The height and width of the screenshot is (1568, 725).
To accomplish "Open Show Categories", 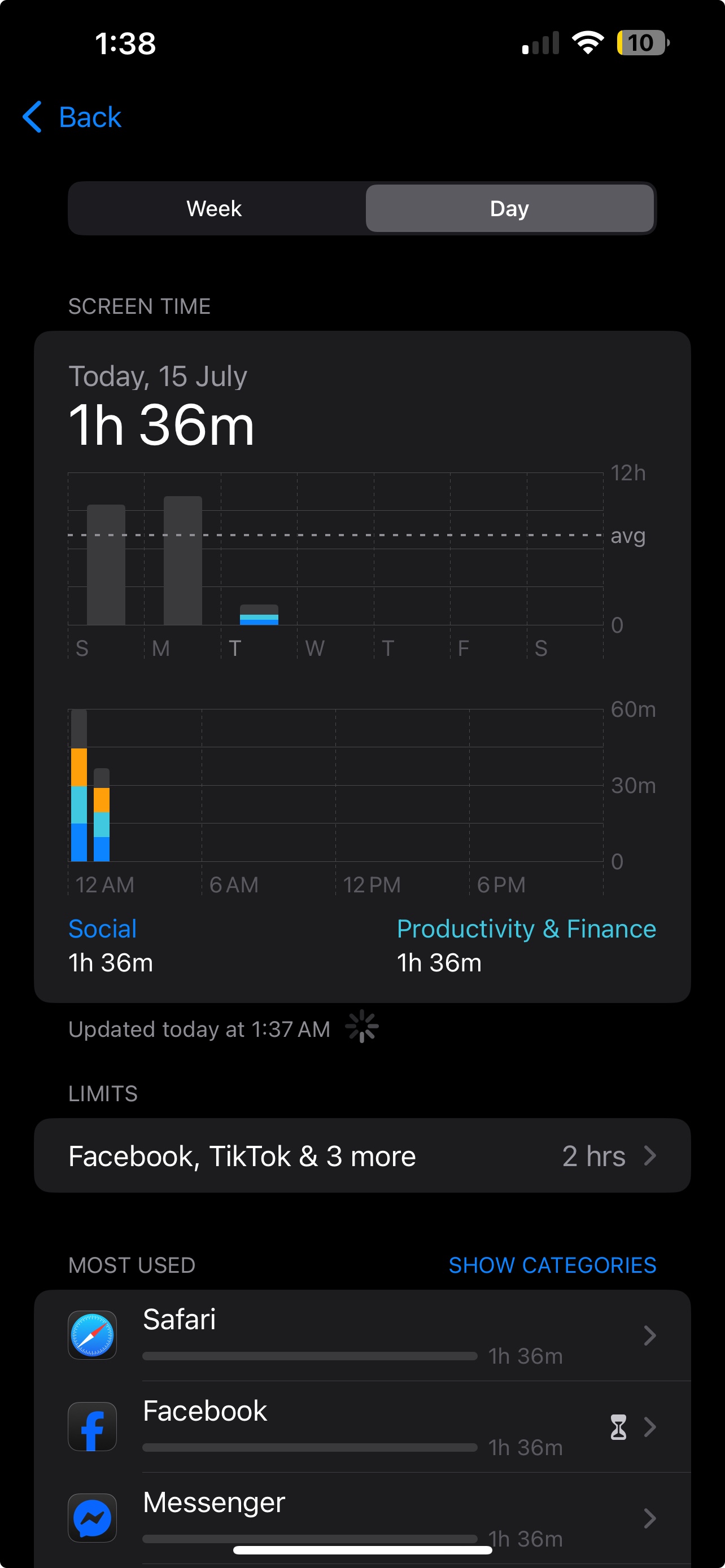I will point(553,1265).
